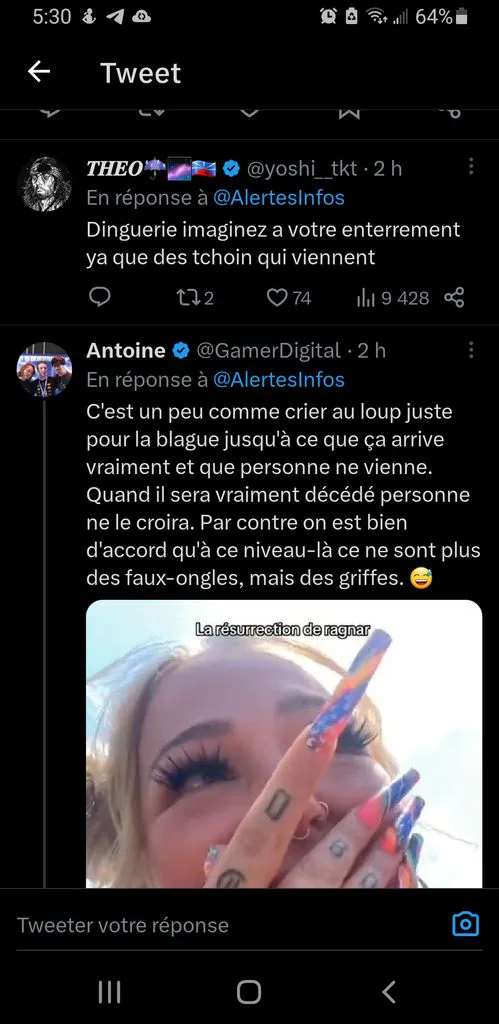This screenshot has width=499, height=1024.
Task: Open THEO's profile picture
Action: (x=44, y=184)
